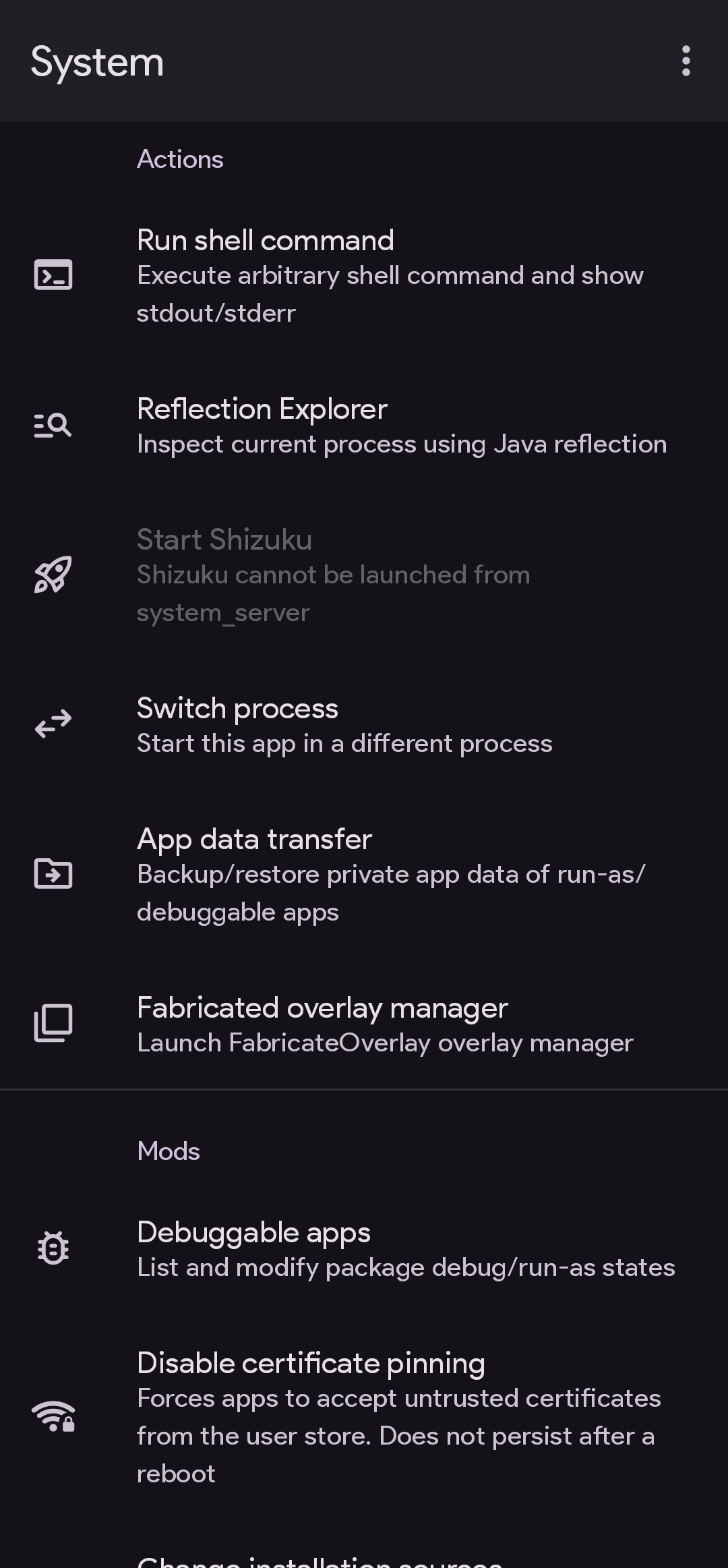Launch Reflection Explorer
Viewport: 728px width, 1568px height.
click(364, 426)
